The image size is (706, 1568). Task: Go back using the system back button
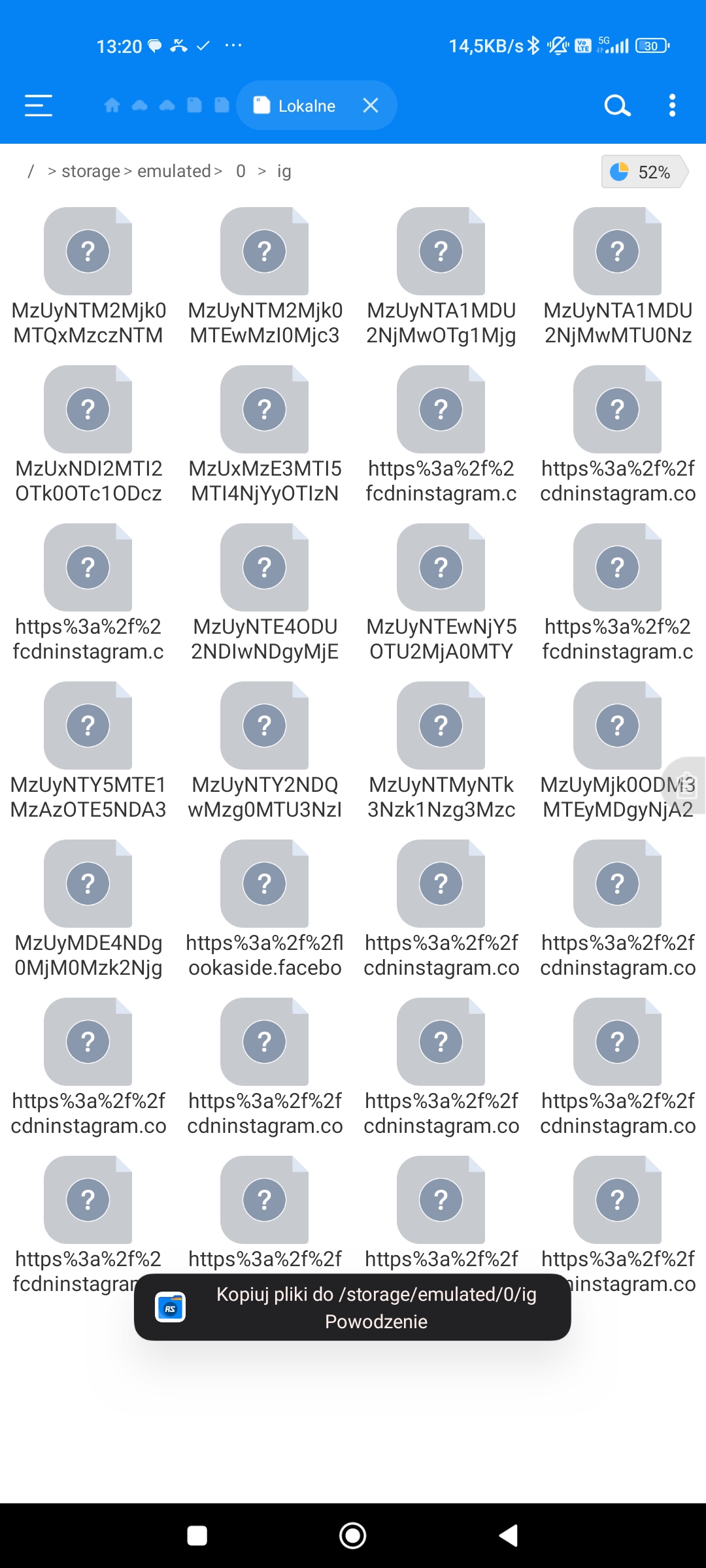click(x=509, y=1535)
